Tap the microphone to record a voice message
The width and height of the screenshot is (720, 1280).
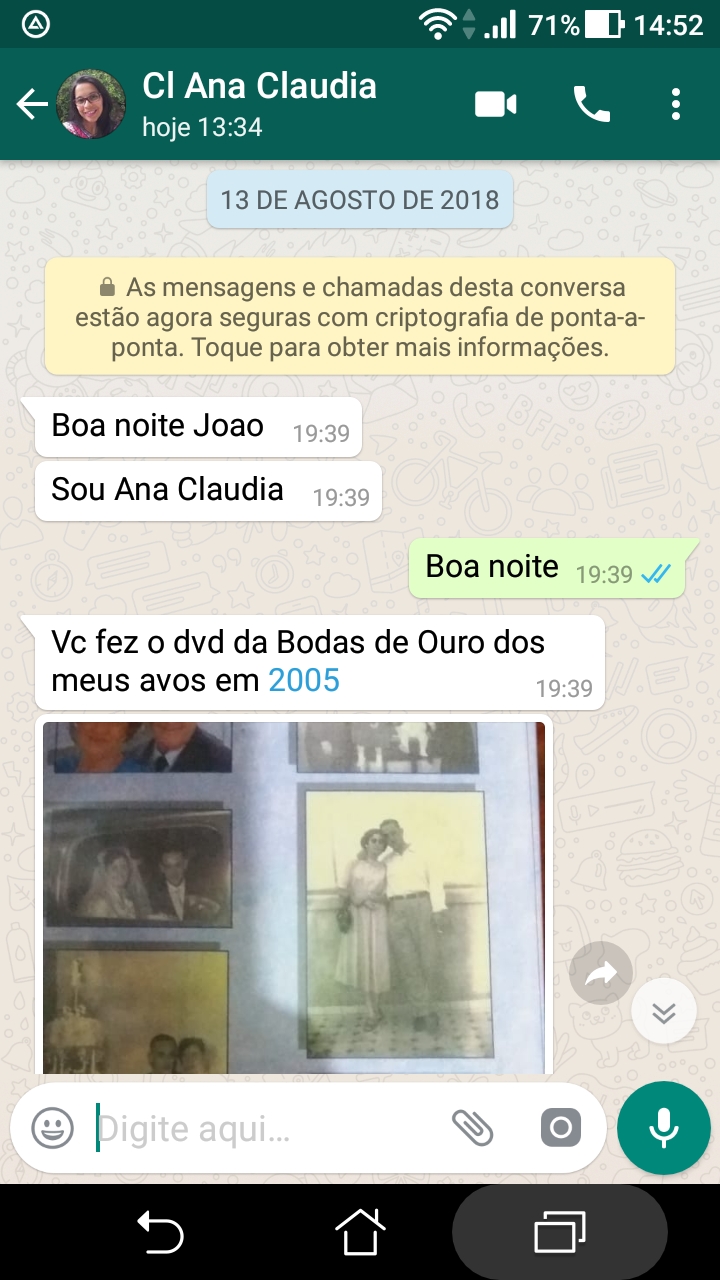(x=663, y=1127)
